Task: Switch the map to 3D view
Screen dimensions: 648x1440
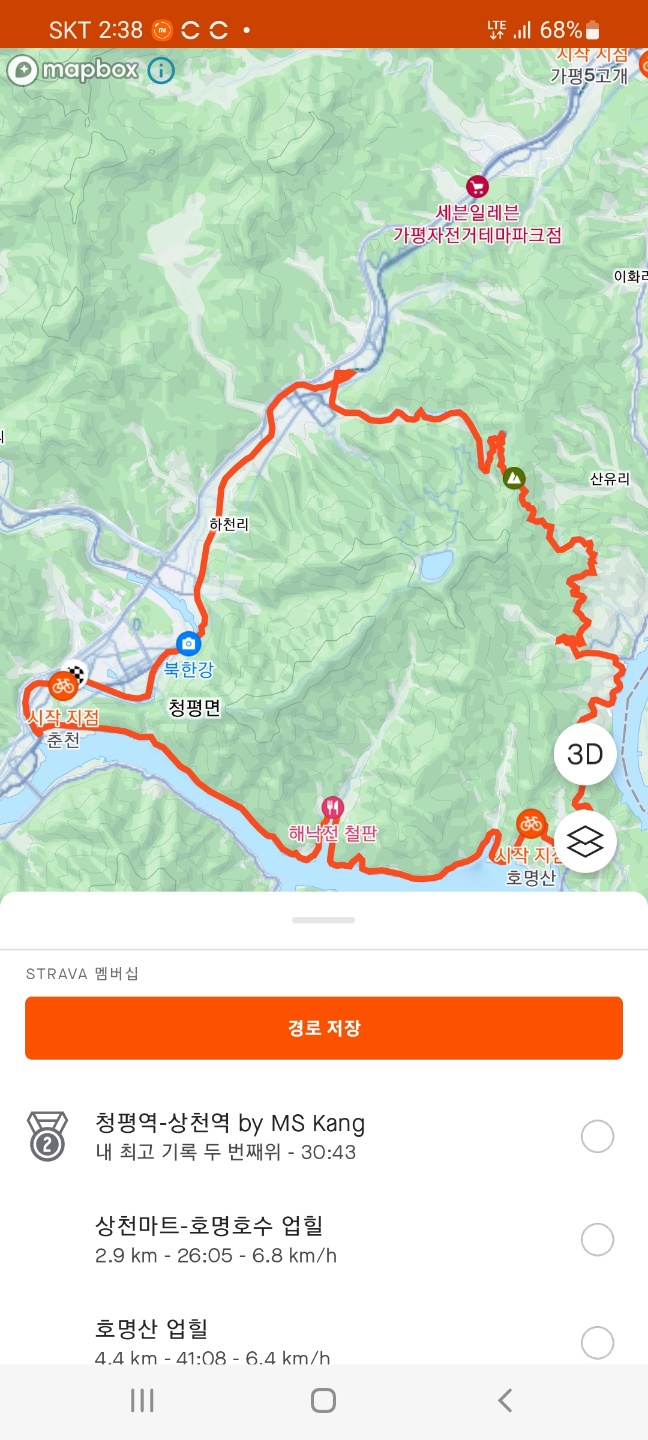Action: [x=585, y=754]
